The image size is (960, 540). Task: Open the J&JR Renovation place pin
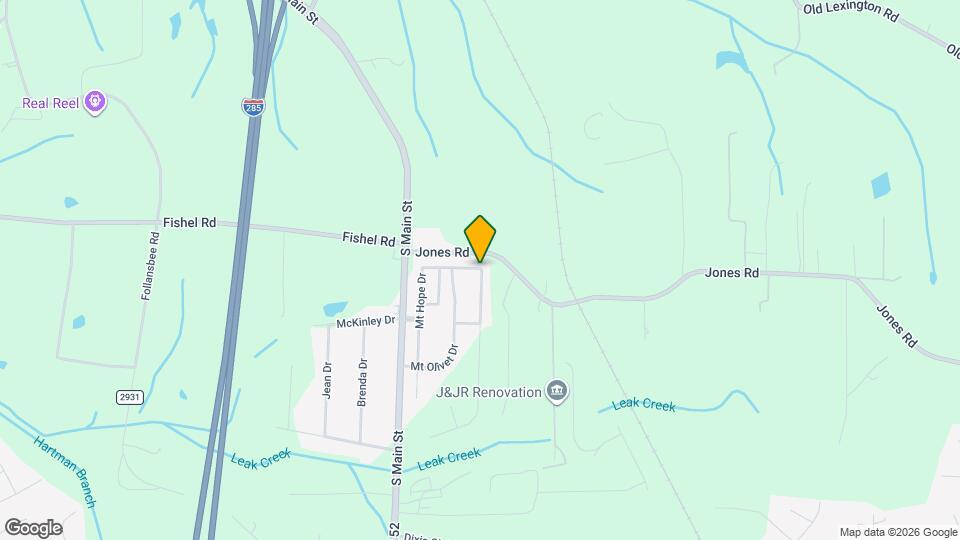[x=559, y=391]
